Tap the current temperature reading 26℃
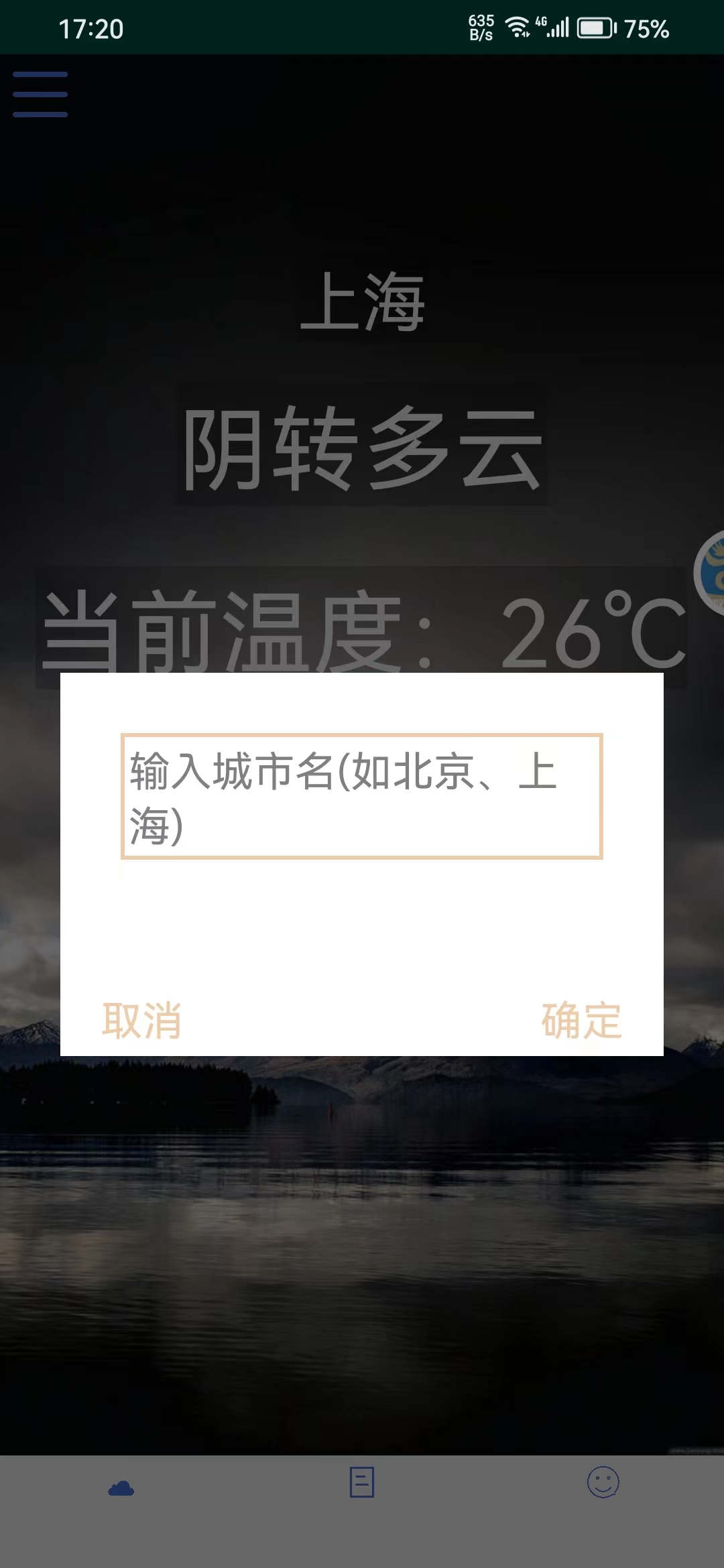The width and height of the screenshot is (724, 1568). tap(362, 627)
